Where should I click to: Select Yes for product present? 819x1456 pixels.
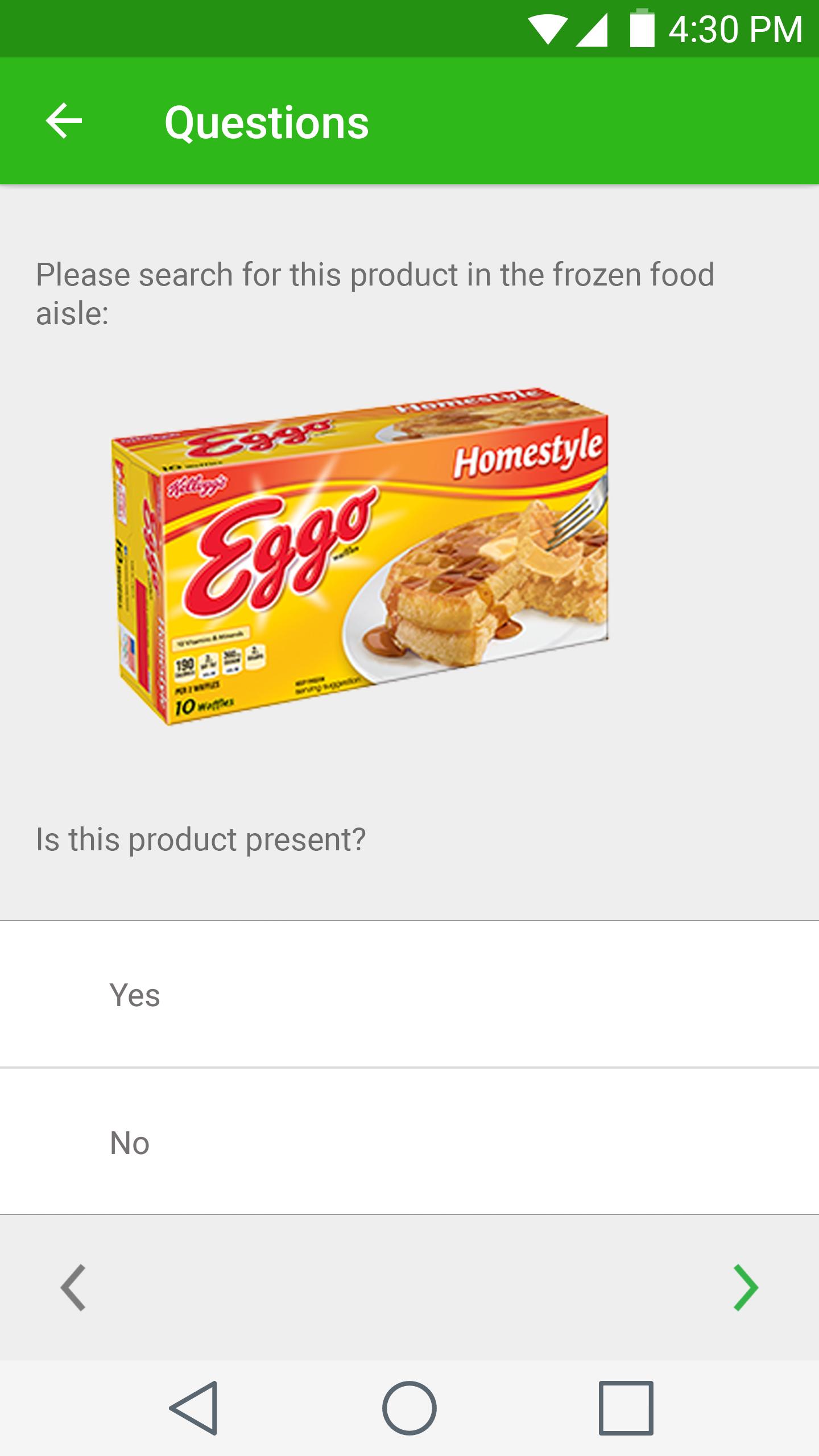click(x=409, y=995)
